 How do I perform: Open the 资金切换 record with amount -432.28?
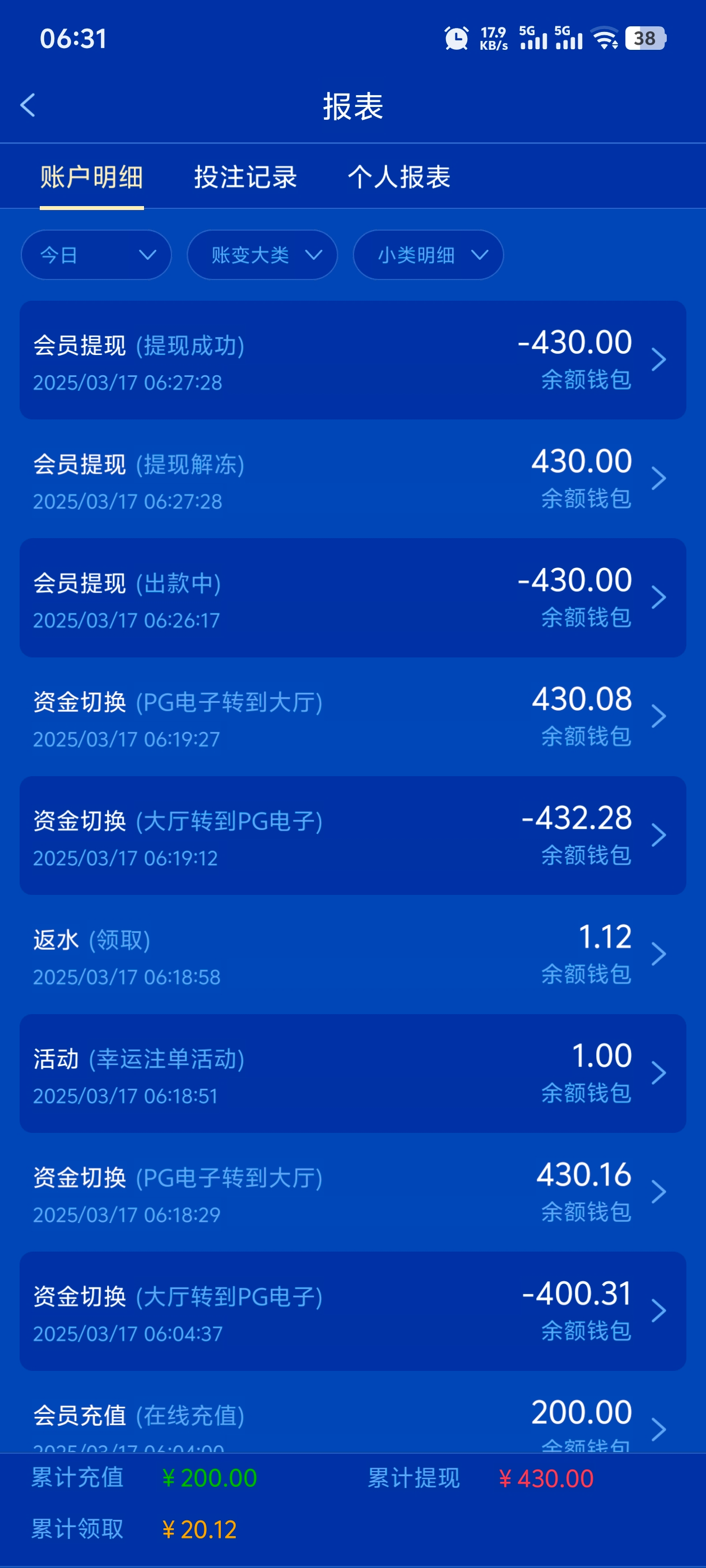pos(352,835)
